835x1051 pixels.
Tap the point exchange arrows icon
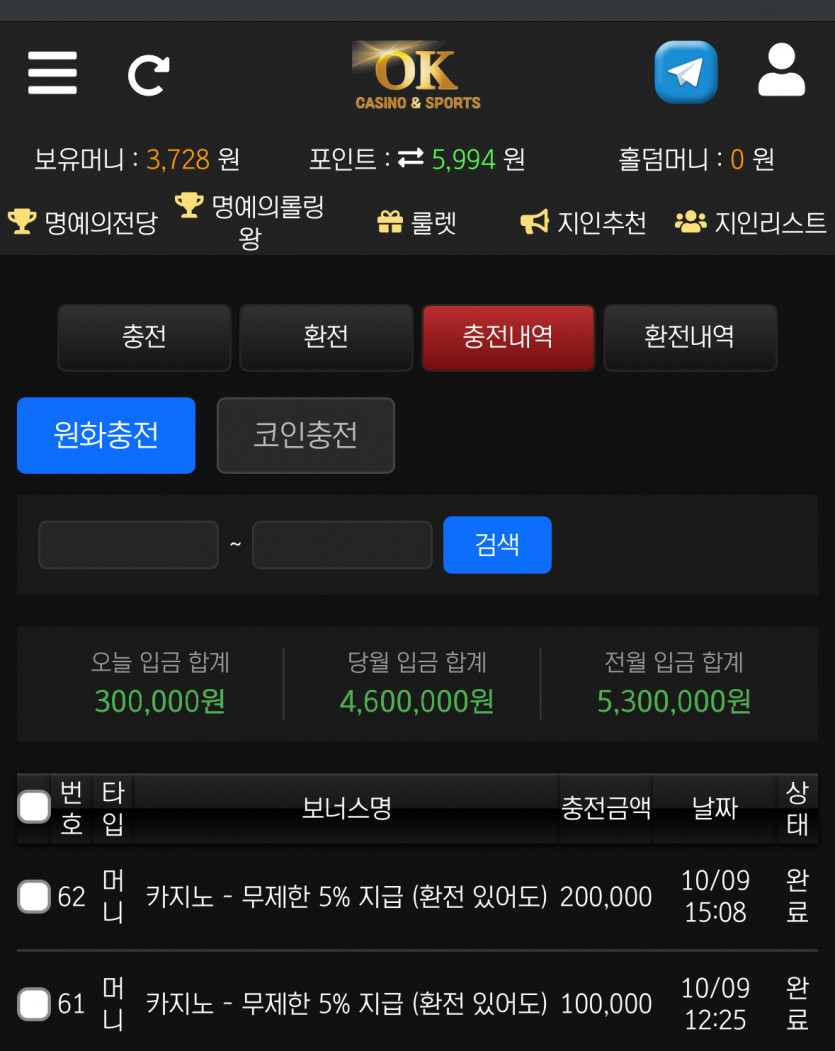[x=411, y=158]
